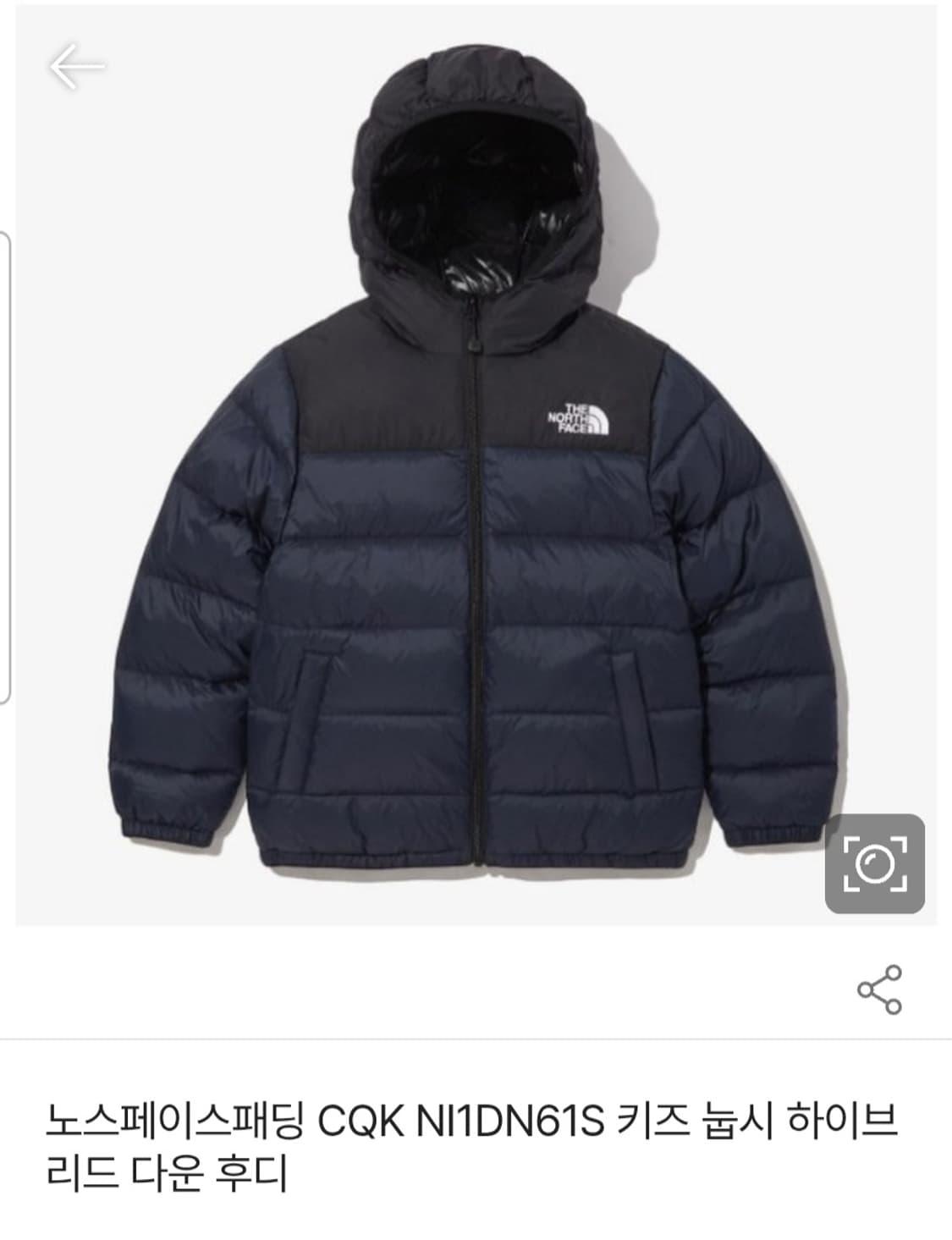The image size is (952, 1240).
Task: Tap the red status bar at the top
Action: (476, 7)
